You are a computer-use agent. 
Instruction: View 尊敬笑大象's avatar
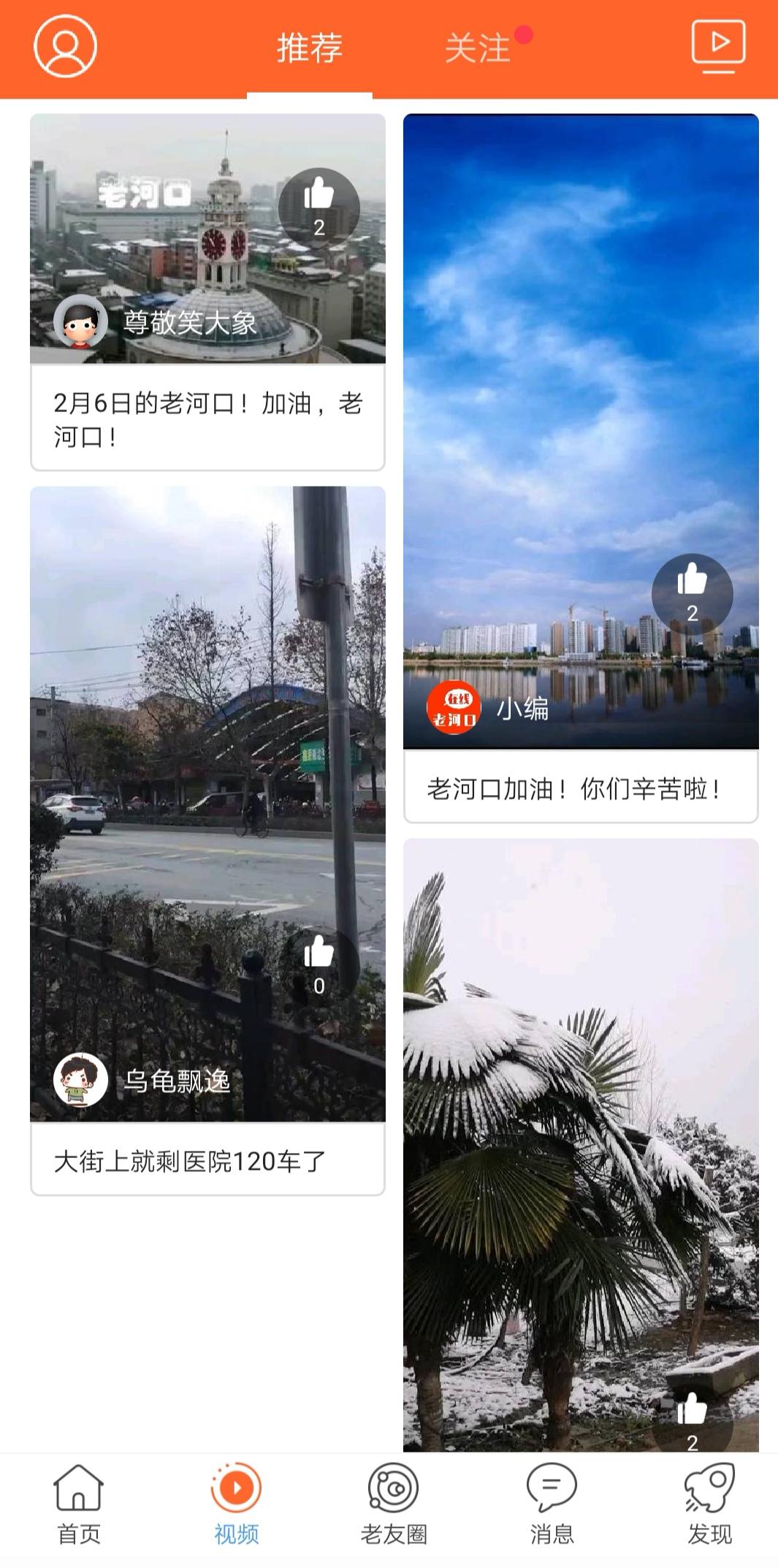click(x=80, y=321)
